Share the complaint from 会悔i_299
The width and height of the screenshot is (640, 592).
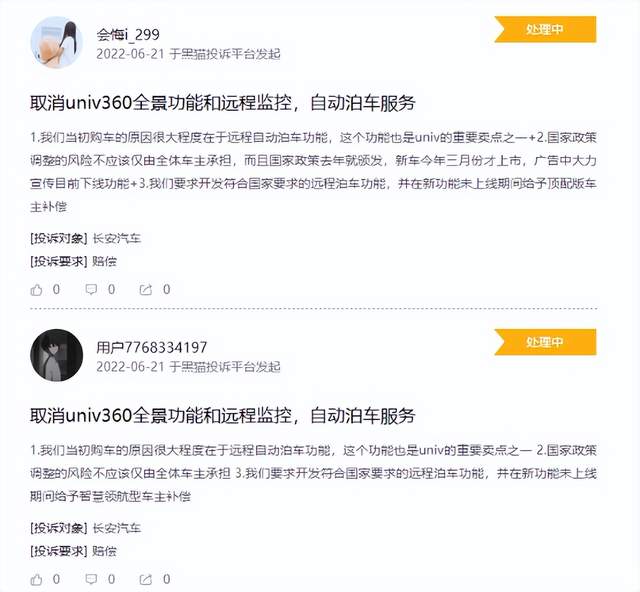coord(146,289)
